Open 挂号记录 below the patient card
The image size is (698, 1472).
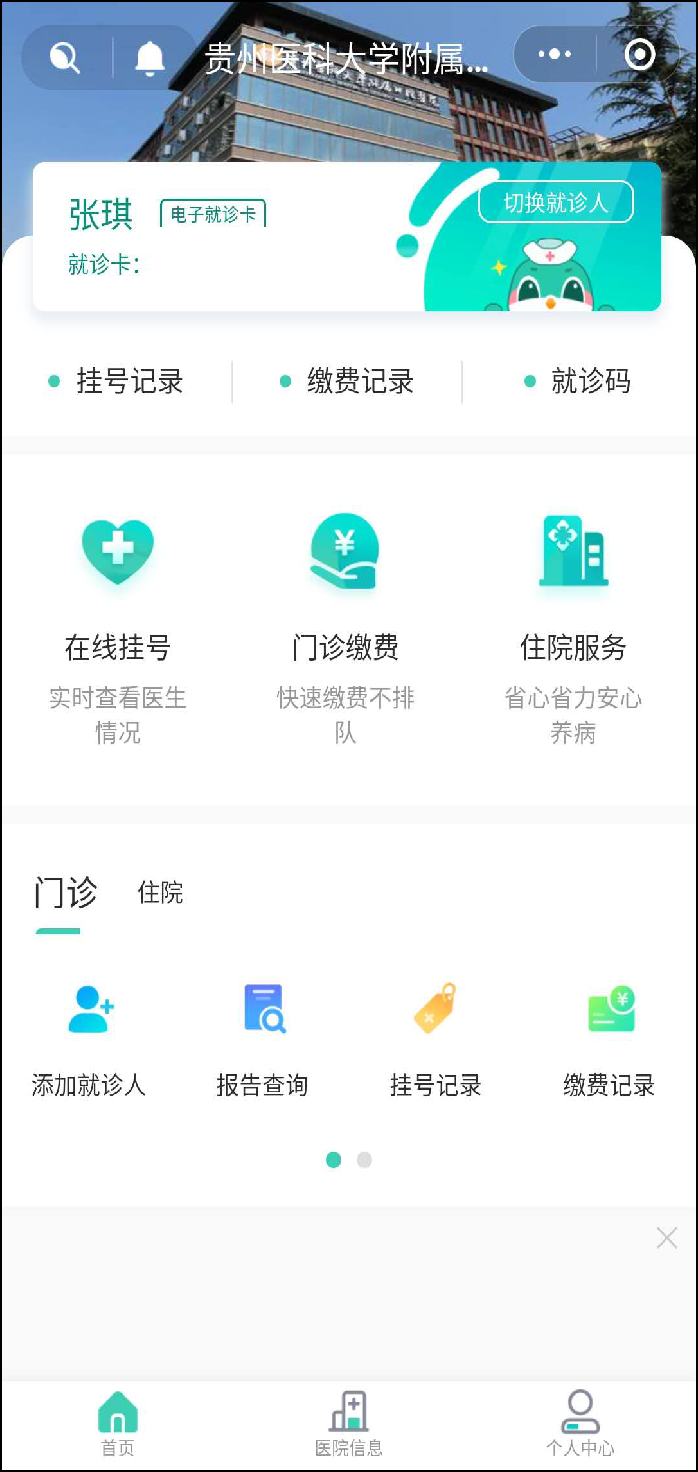pyautogui.click(x=118, y=381)
